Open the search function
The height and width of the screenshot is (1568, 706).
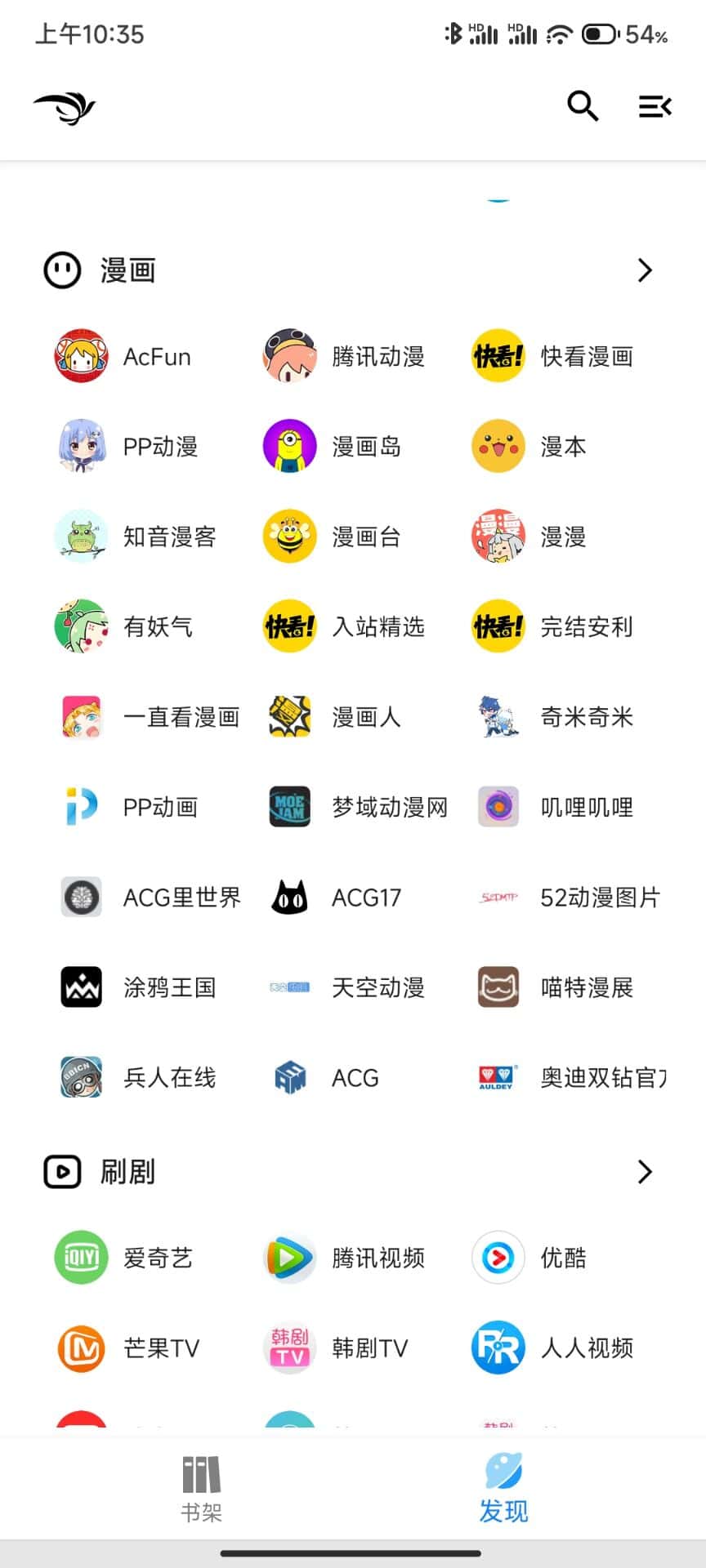click(x=582, y=106)
